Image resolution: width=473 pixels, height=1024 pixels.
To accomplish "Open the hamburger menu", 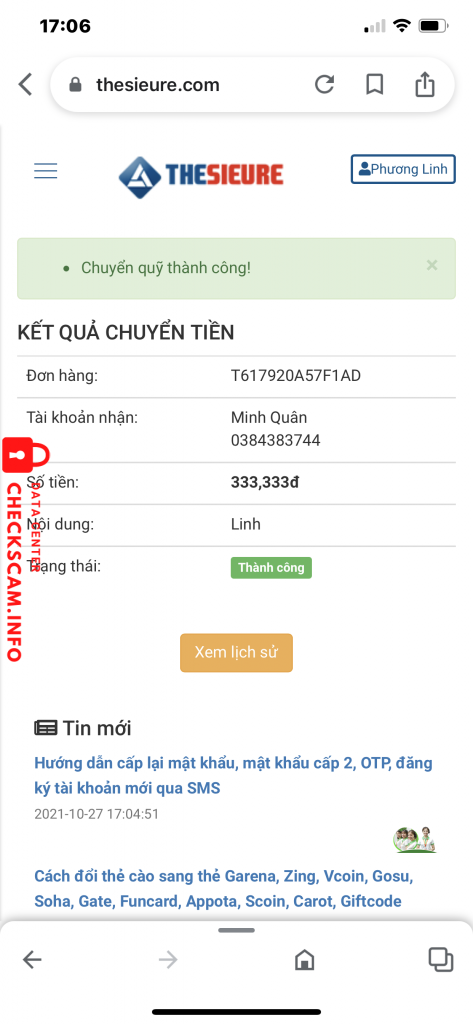I will pos(46,171).
